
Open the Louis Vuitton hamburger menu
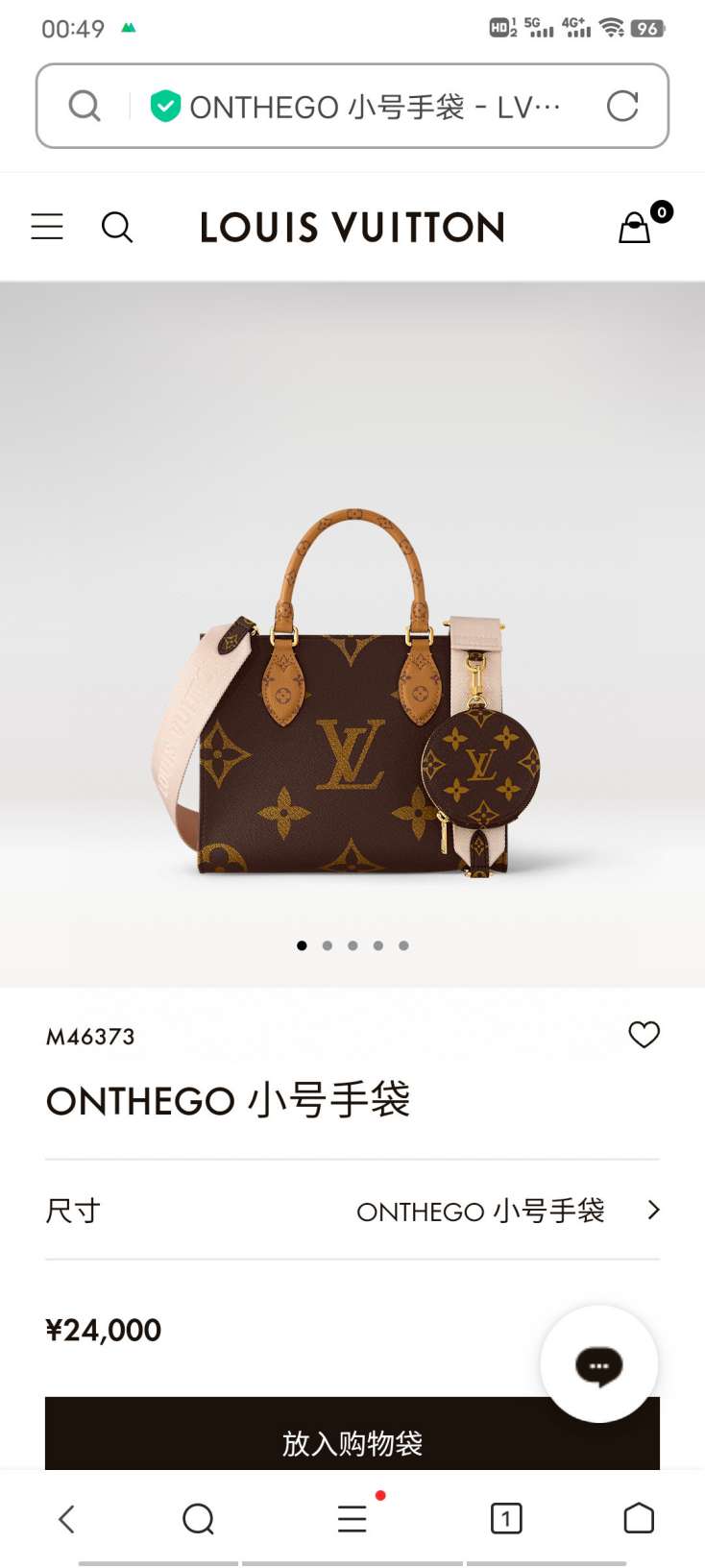47,227
